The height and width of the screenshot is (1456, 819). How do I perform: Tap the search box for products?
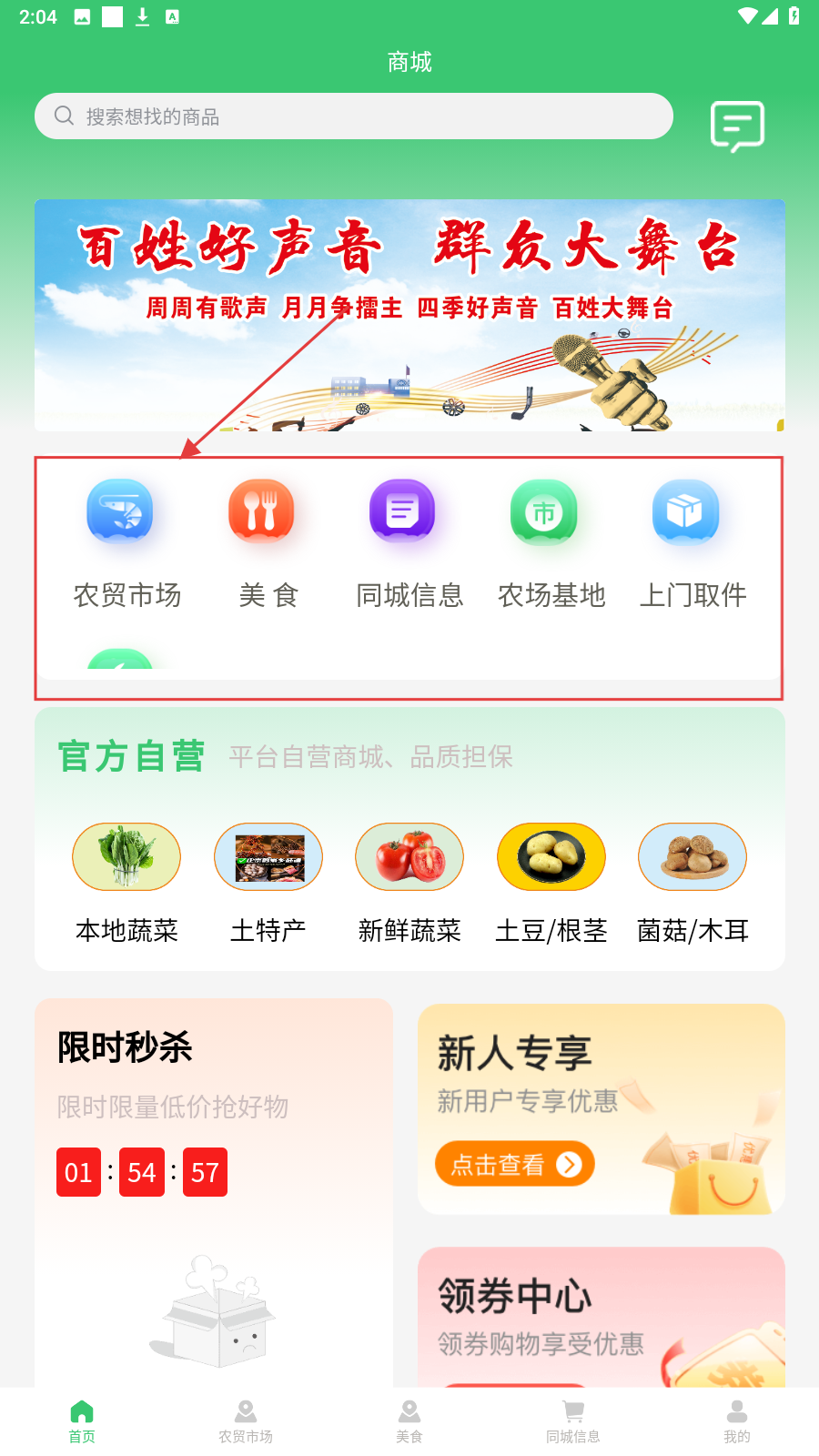(x=353, y=116)
